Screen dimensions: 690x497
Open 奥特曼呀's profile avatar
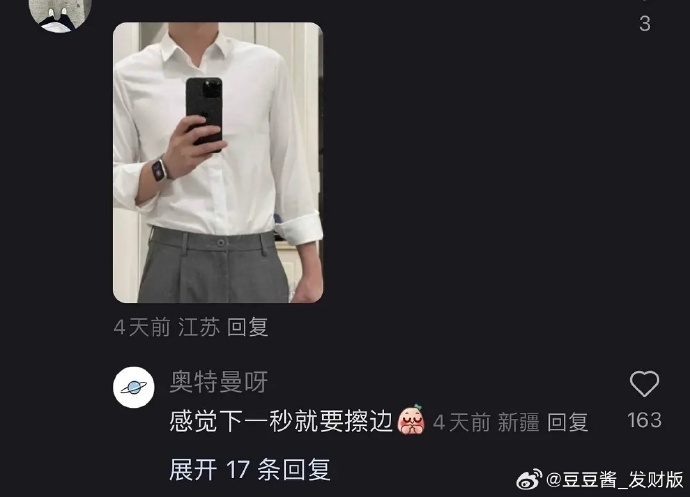coord(134,387)
